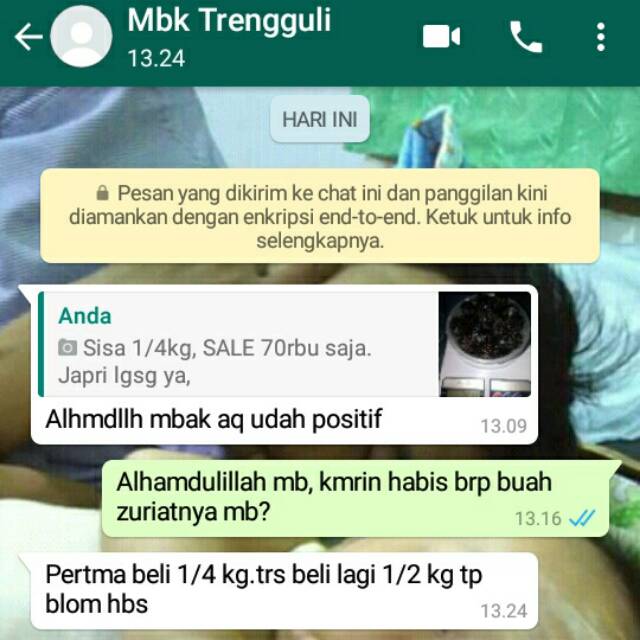The height and width of the screenshot is (640, 640).
Task: Open contact info for Mbk Trengguli
Action: [x=229, y=37]
